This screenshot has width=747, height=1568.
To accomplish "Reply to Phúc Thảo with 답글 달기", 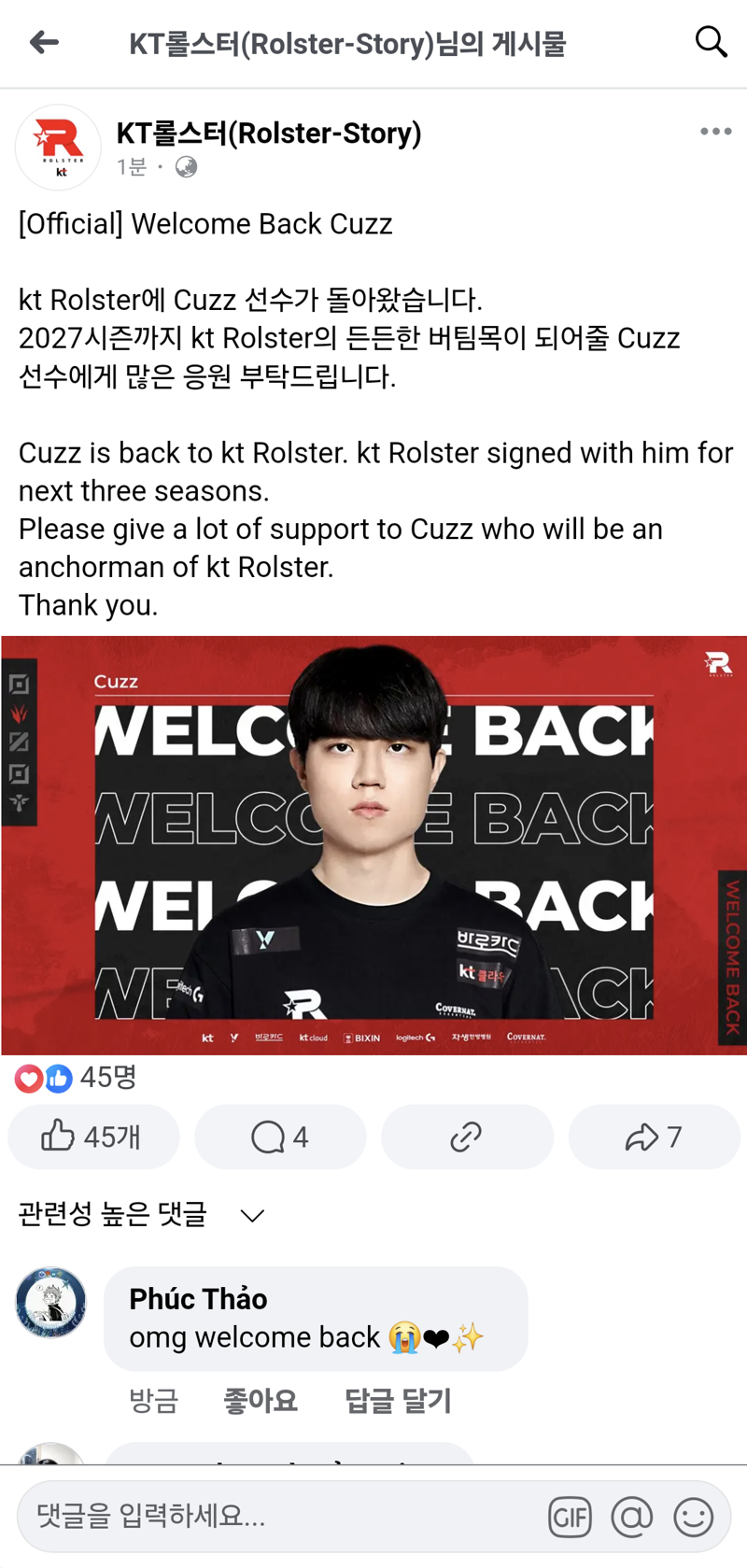I will [398, 1401].
